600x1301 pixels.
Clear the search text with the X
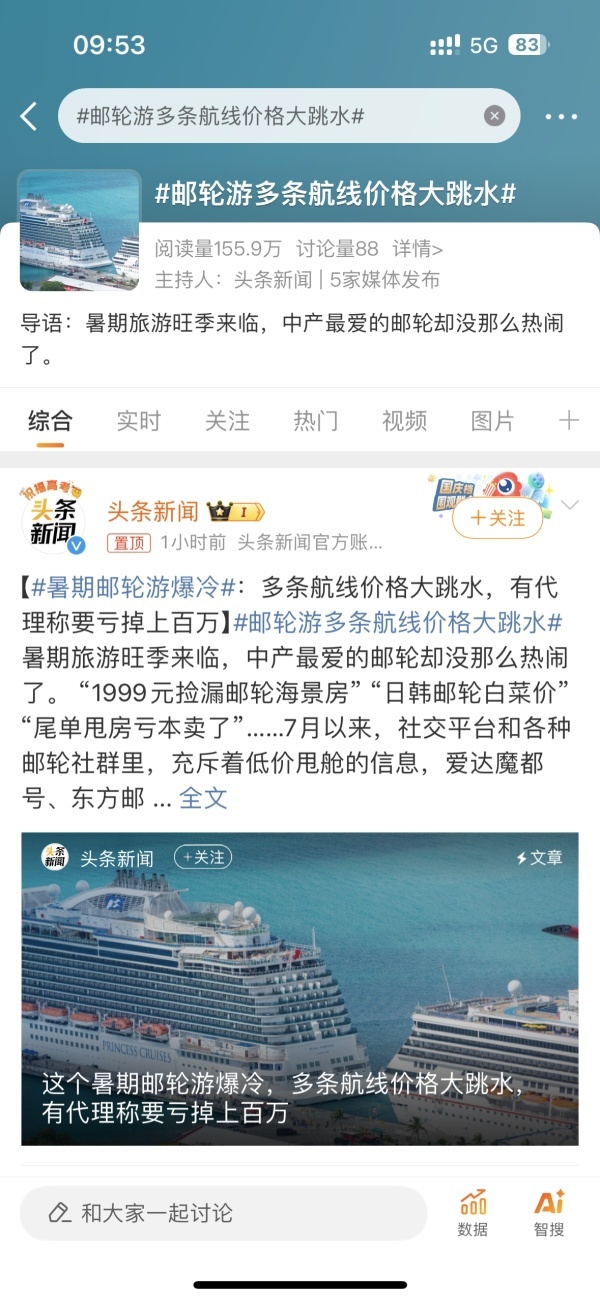(495, 116)
